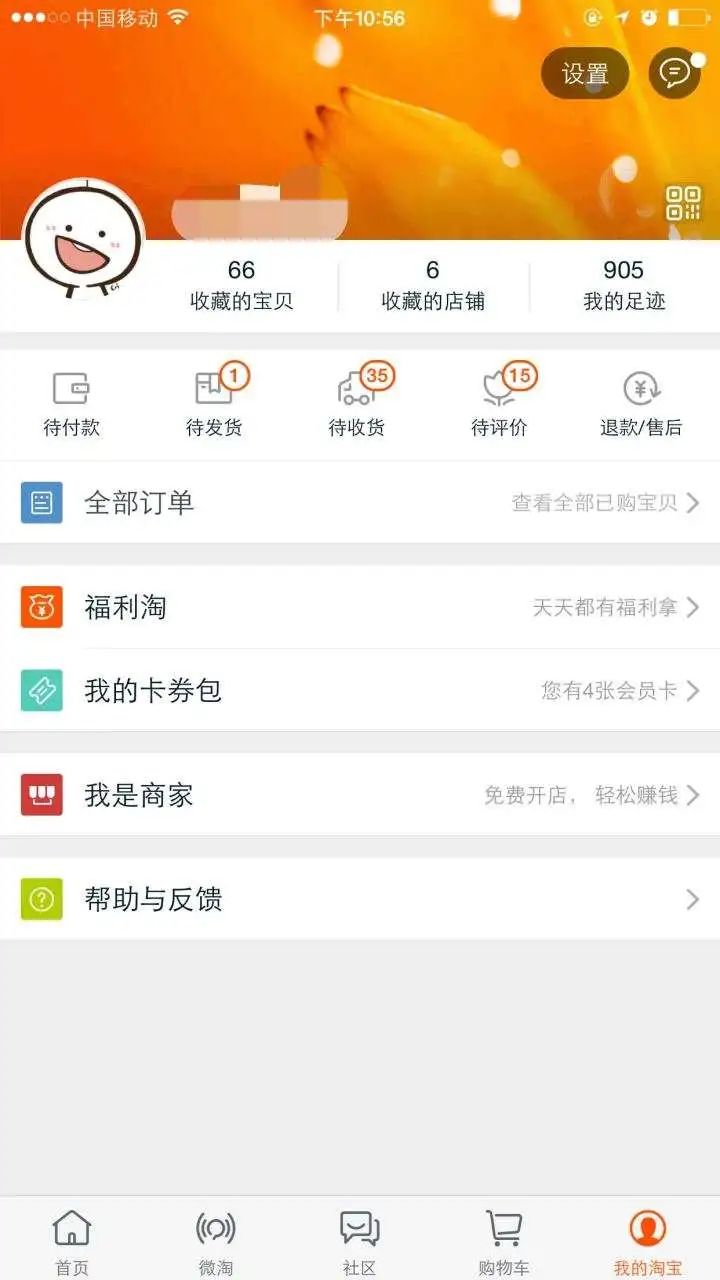Switch to the 微淘 tab
The height and width of the screenshot is (1280, 720).
tap(216, 1241)
